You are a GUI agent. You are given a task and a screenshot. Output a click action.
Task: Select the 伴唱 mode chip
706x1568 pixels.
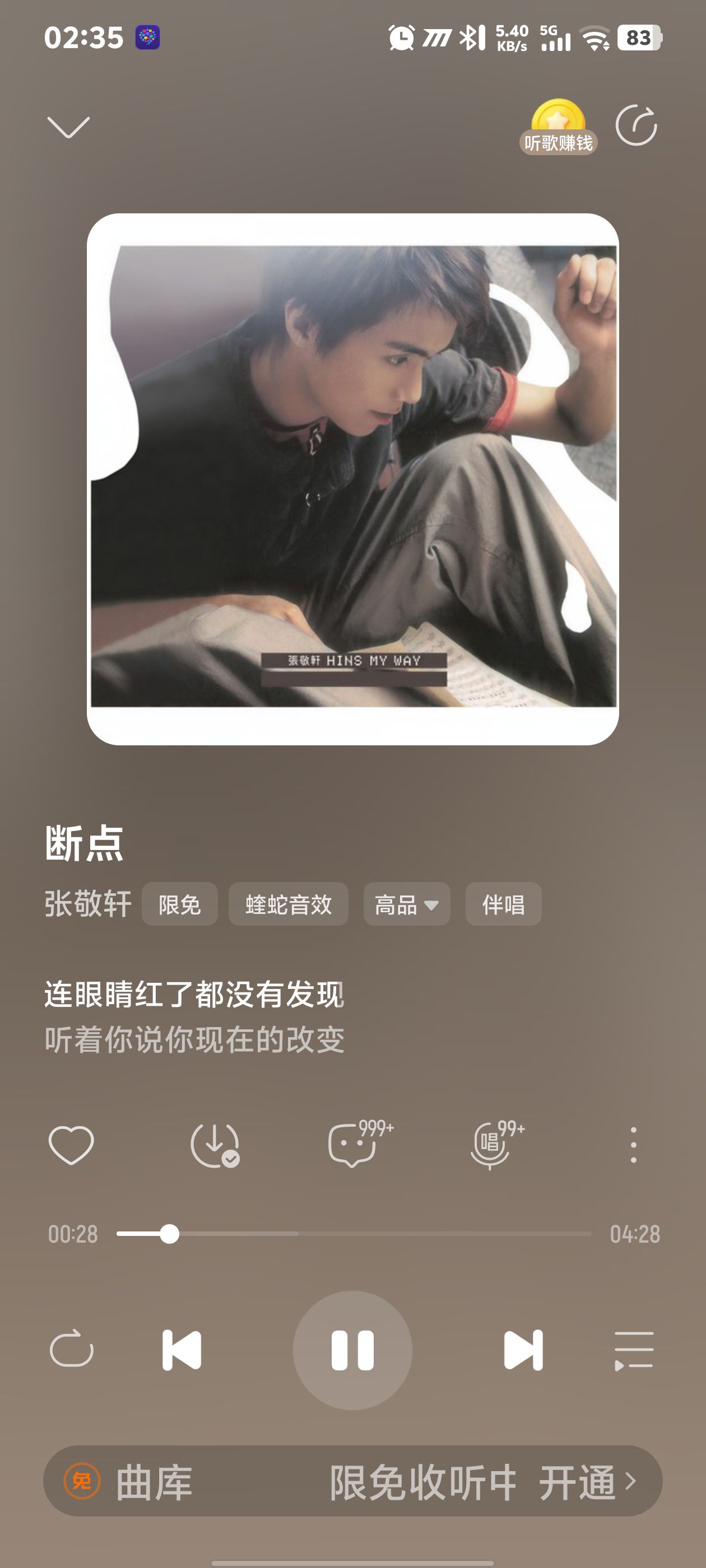tap(503, 904)
